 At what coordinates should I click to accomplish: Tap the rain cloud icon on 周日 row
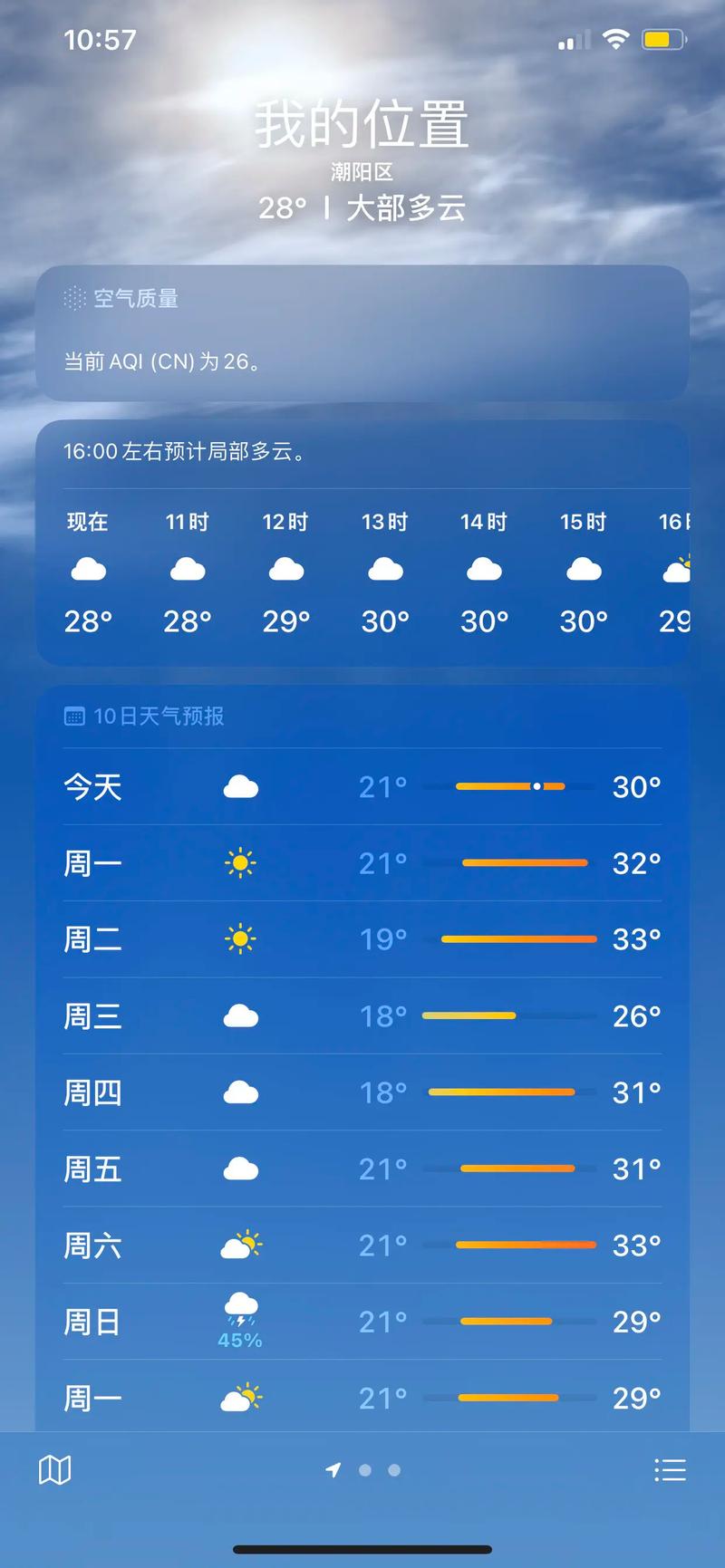pyautogui.click(x=238, y=1311)
